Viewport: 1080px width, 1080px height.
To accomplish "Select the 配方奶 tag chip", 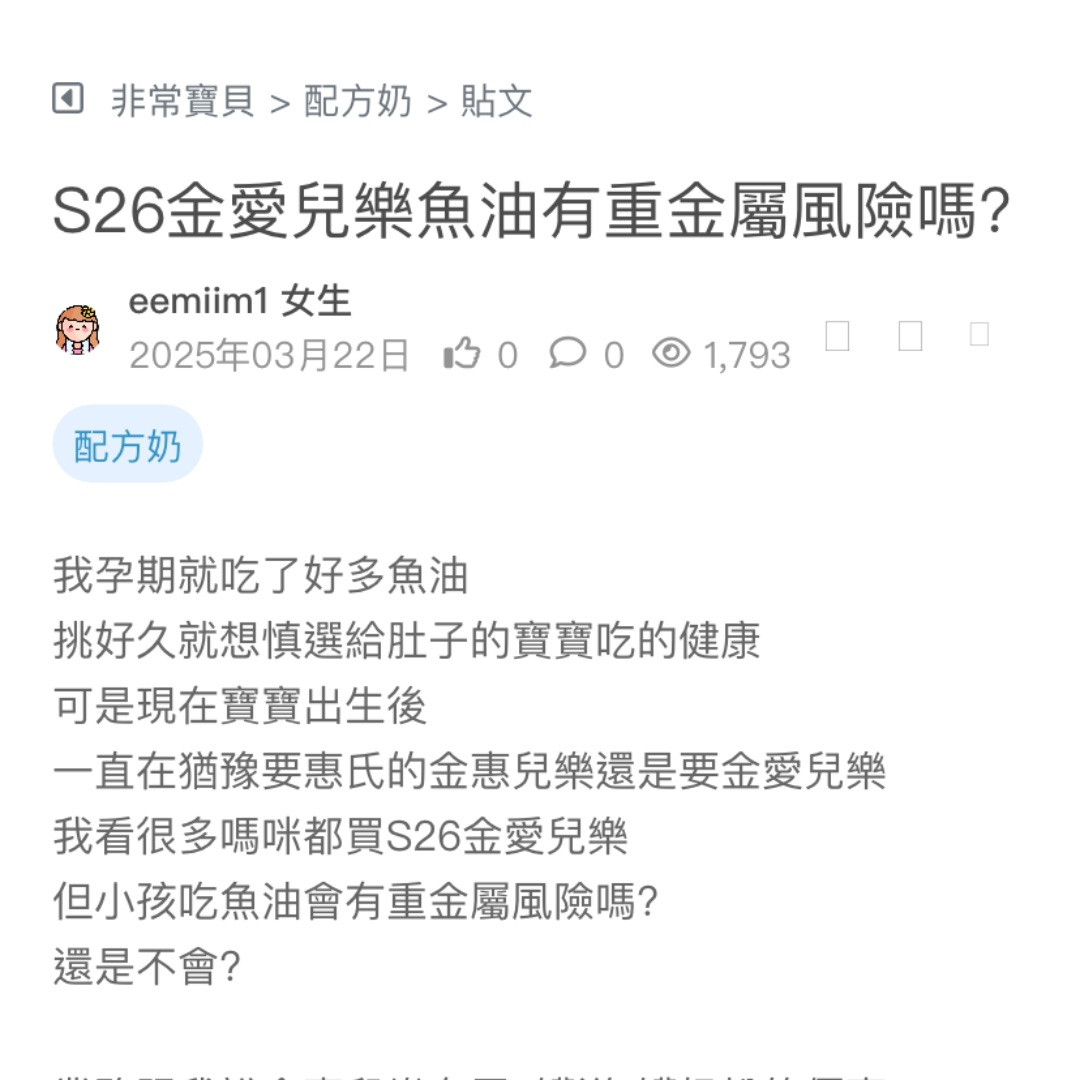I will coord(128,445).
